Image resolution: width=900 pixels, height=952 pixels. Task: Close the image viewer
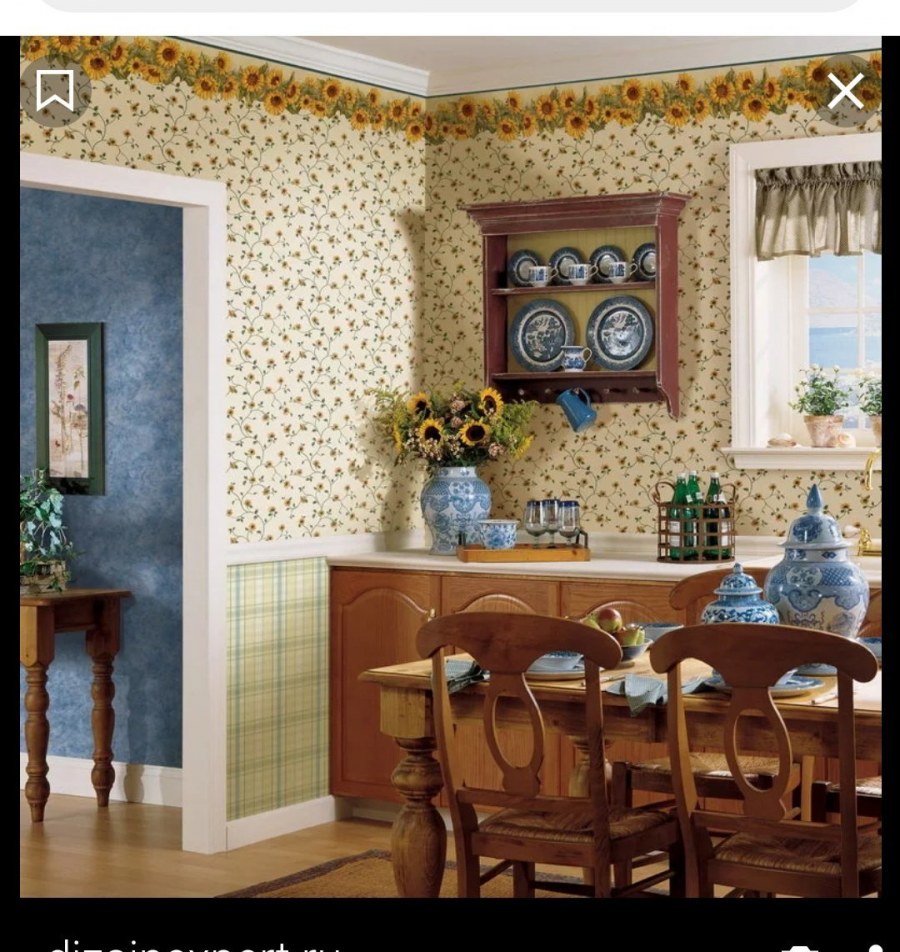click(845, 91)
